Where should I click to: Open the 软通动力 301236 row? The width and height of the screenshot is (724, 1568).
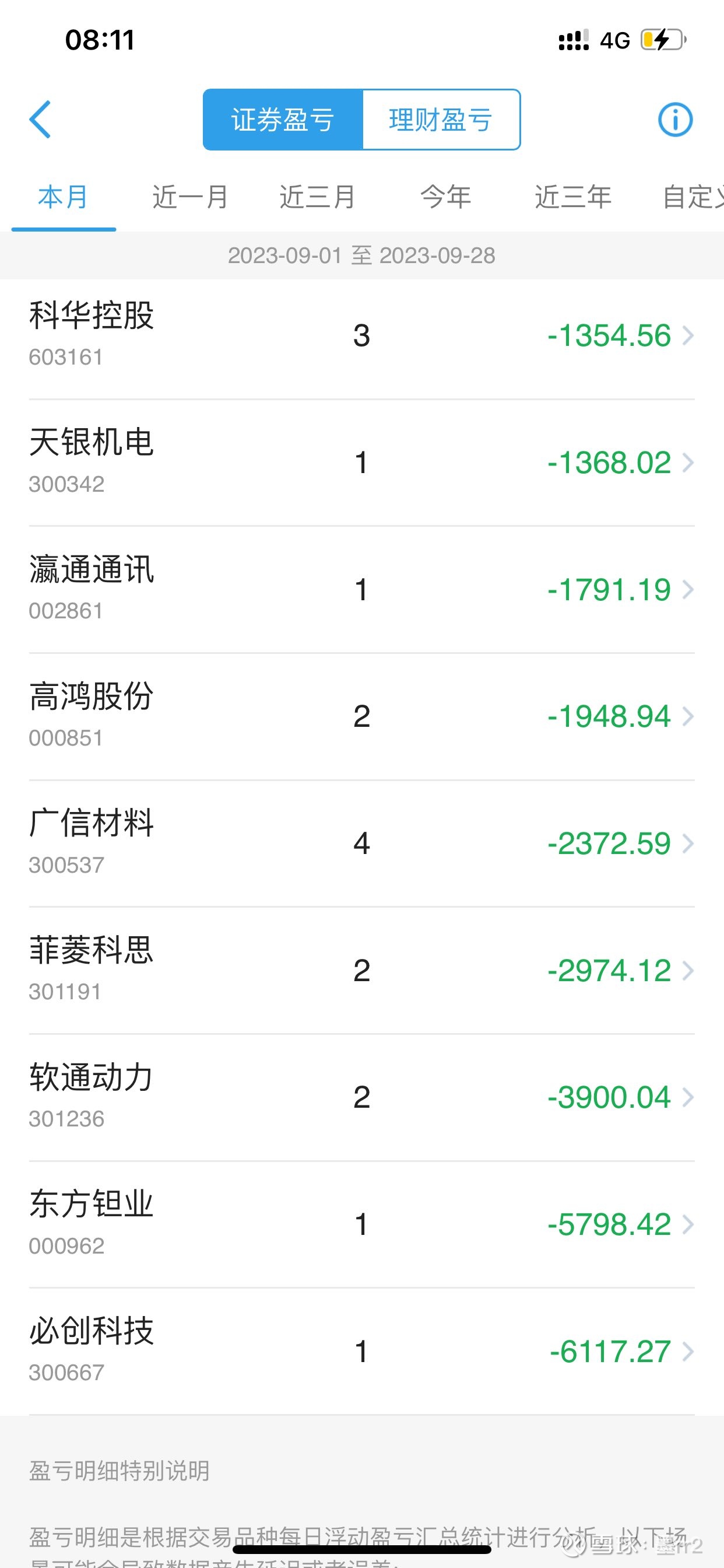pyautogui.click(x=362, y=1097)
